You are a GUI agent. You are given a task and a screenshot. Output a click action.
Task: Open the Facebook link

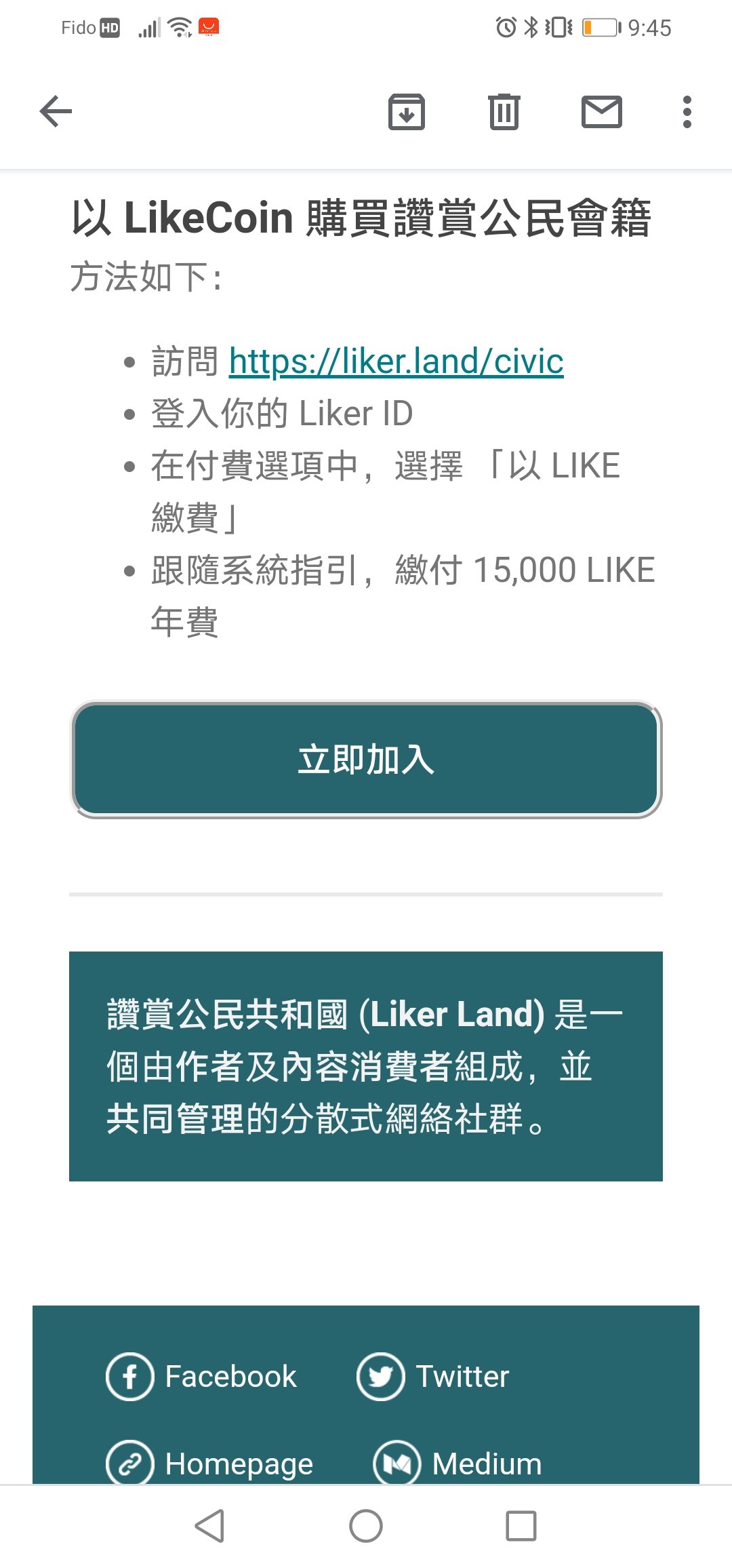tap(202, 1376)
